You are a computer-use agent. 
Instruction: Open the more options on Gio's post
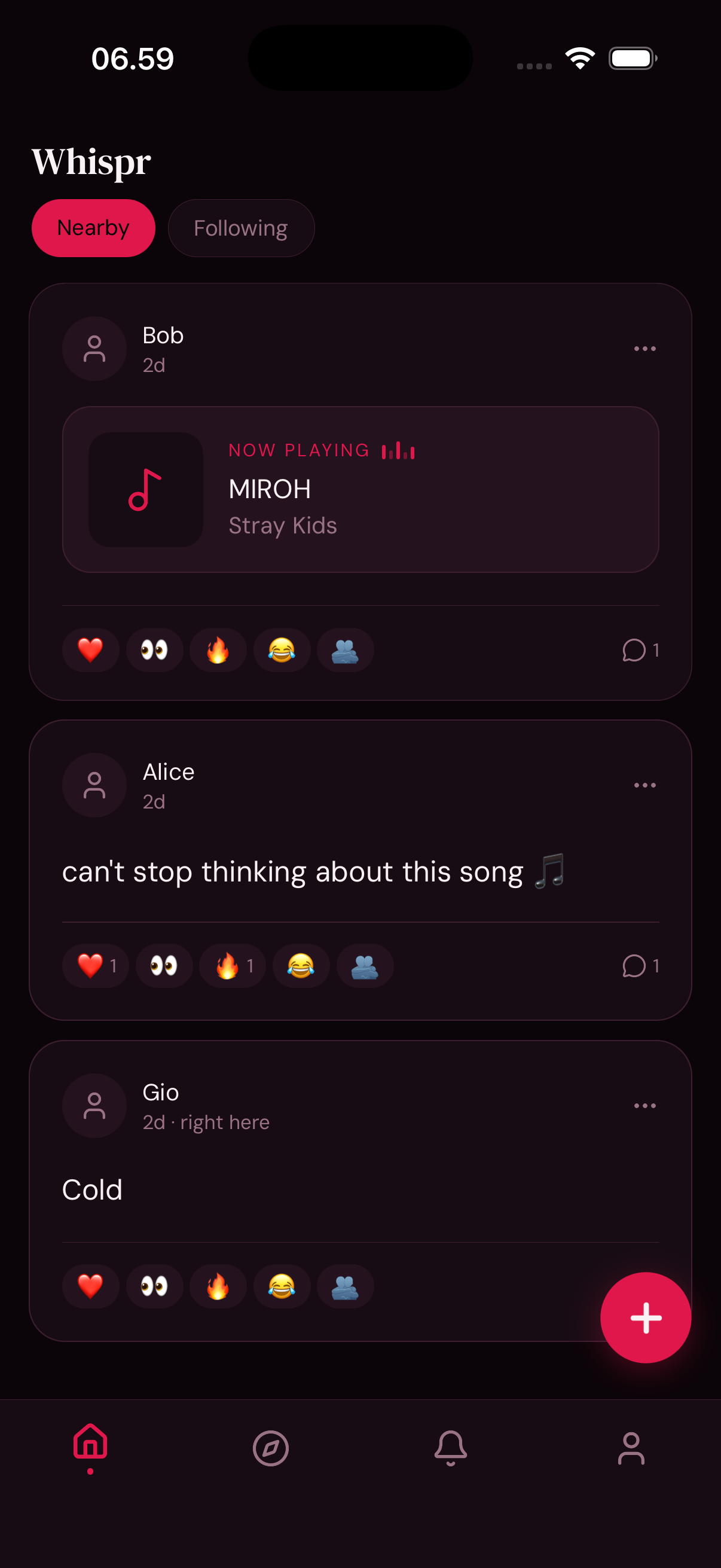[644, 1105]
